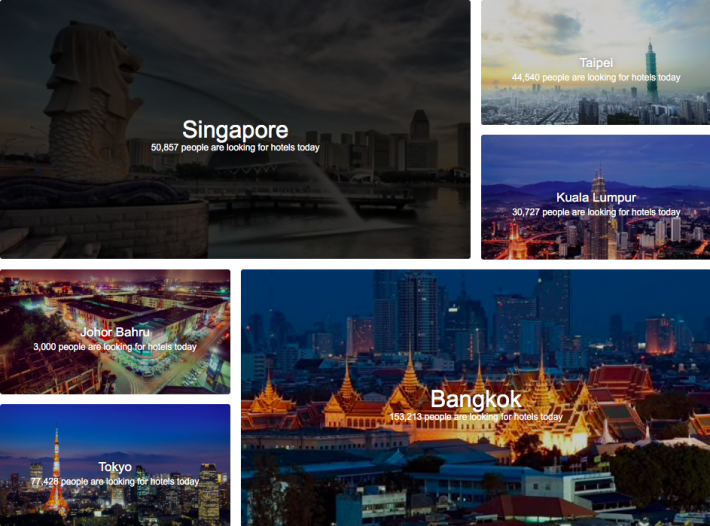710x526 pixels.
Task: Browse Bangkok hotels card
Action: coord(476,400)
